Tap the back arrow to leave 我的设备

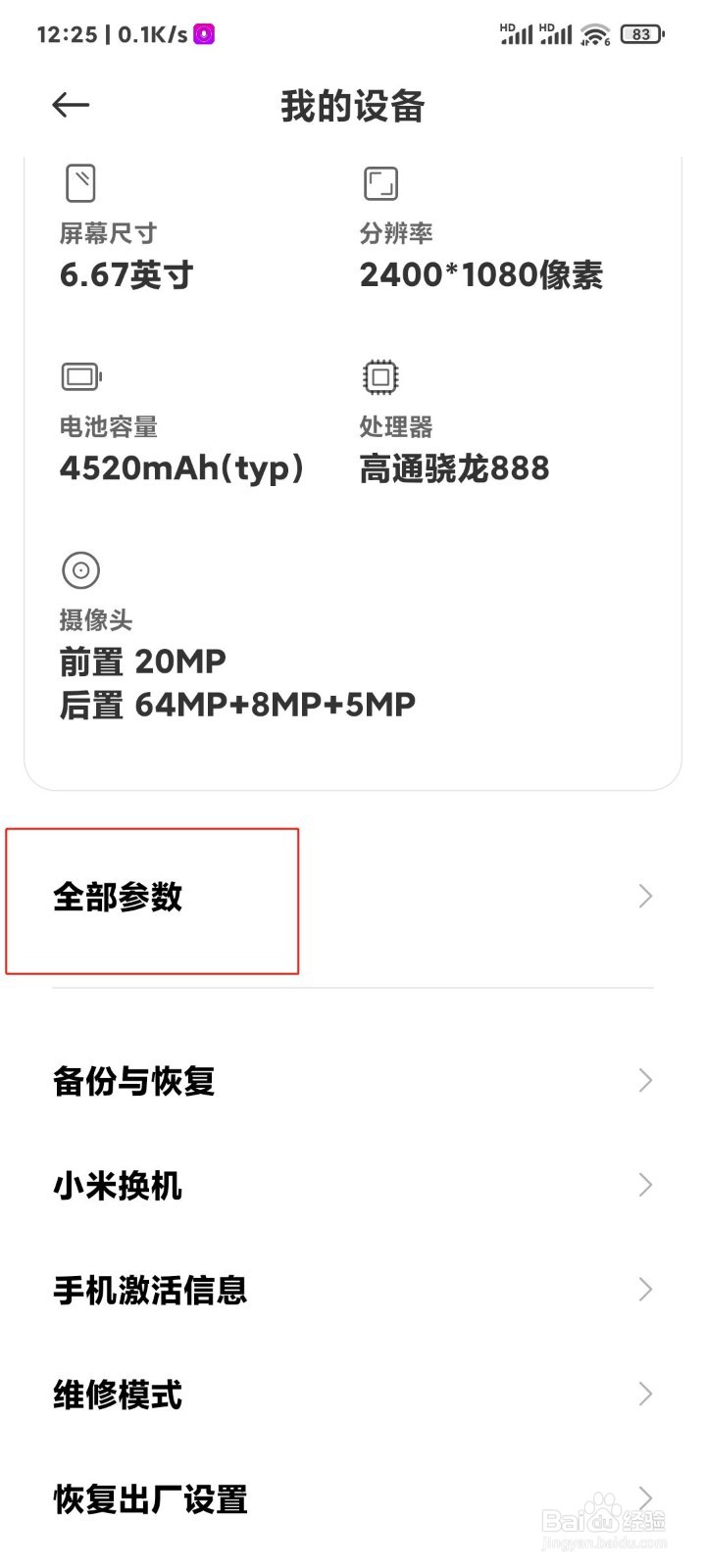pos(70,105)
